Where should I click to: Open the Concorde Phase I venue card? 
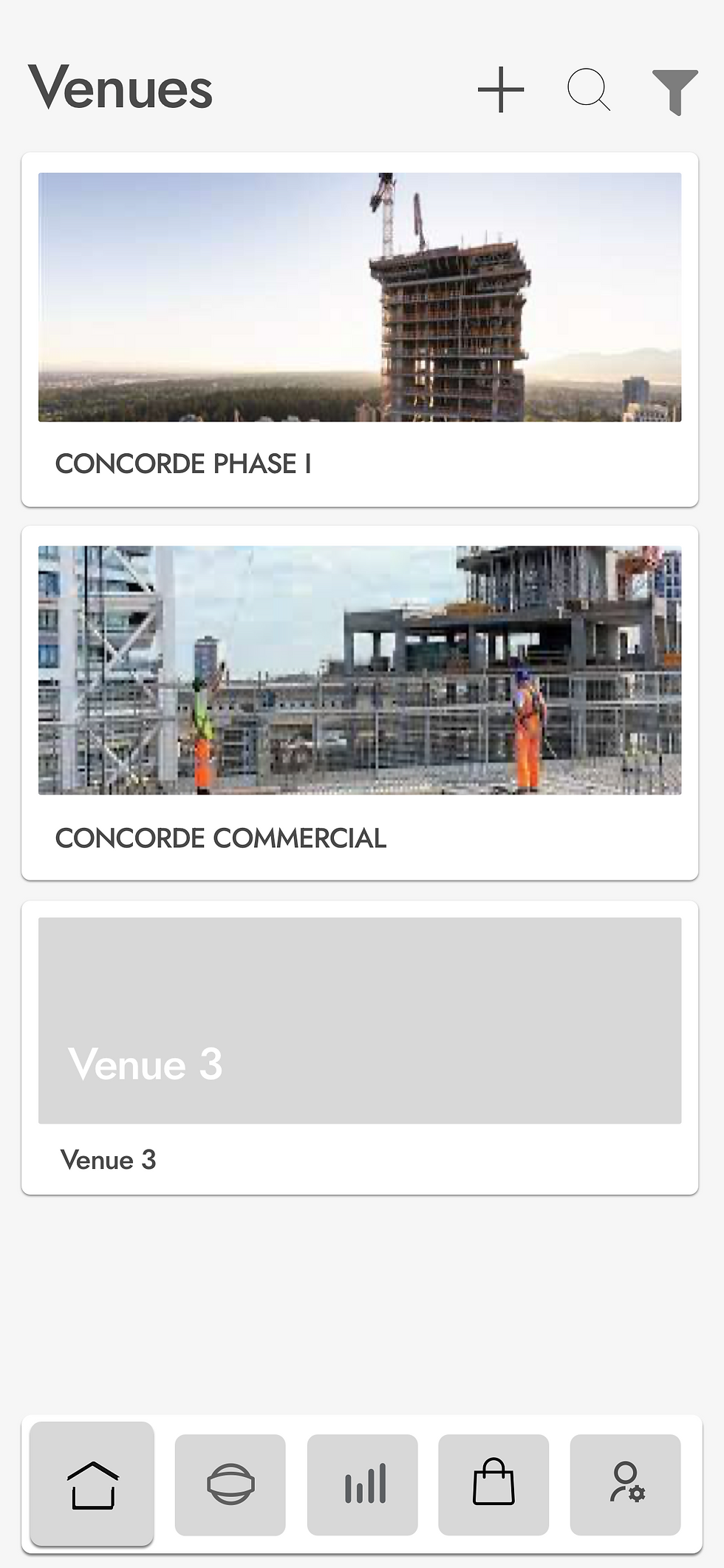(x=360, y=330)
